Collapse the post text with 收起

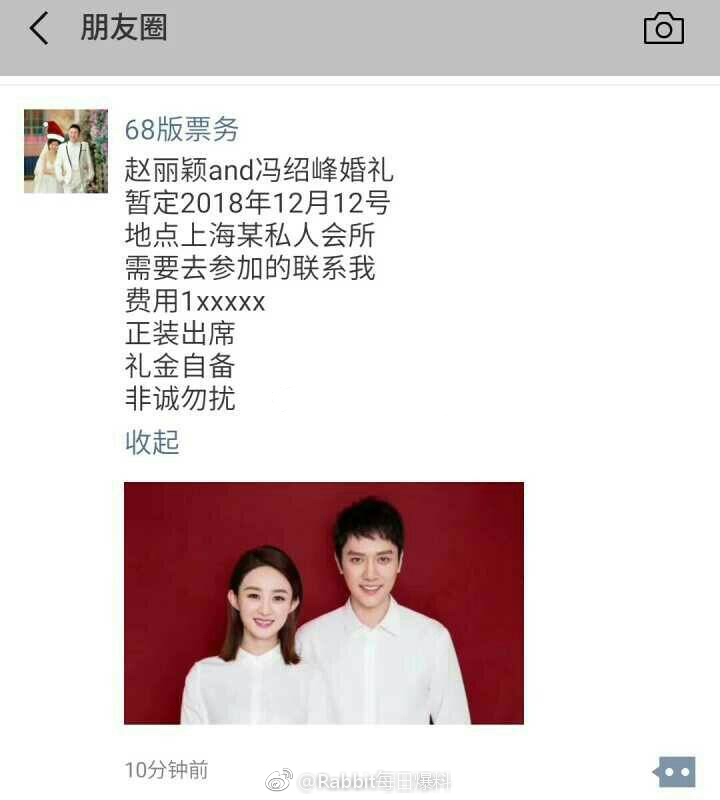[x=152, y=442]
